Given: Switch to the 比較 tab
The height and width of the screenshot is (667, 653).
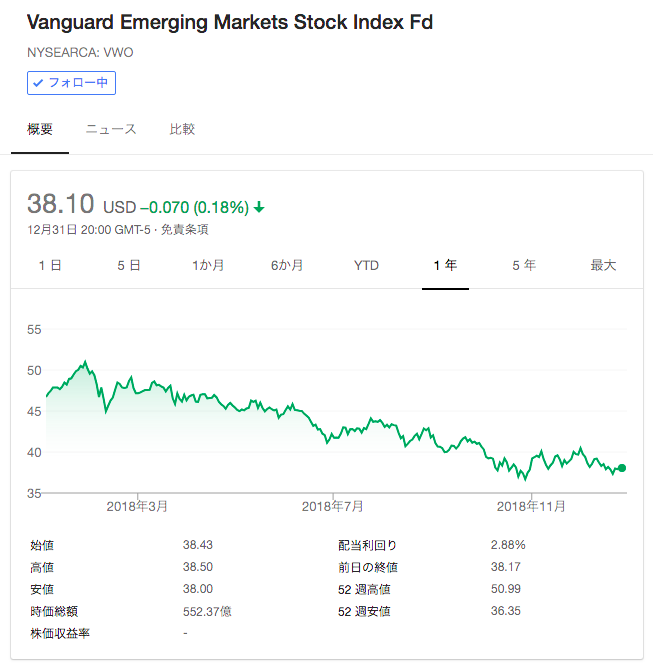Looking at the screenshot, I should click(182, 129).
